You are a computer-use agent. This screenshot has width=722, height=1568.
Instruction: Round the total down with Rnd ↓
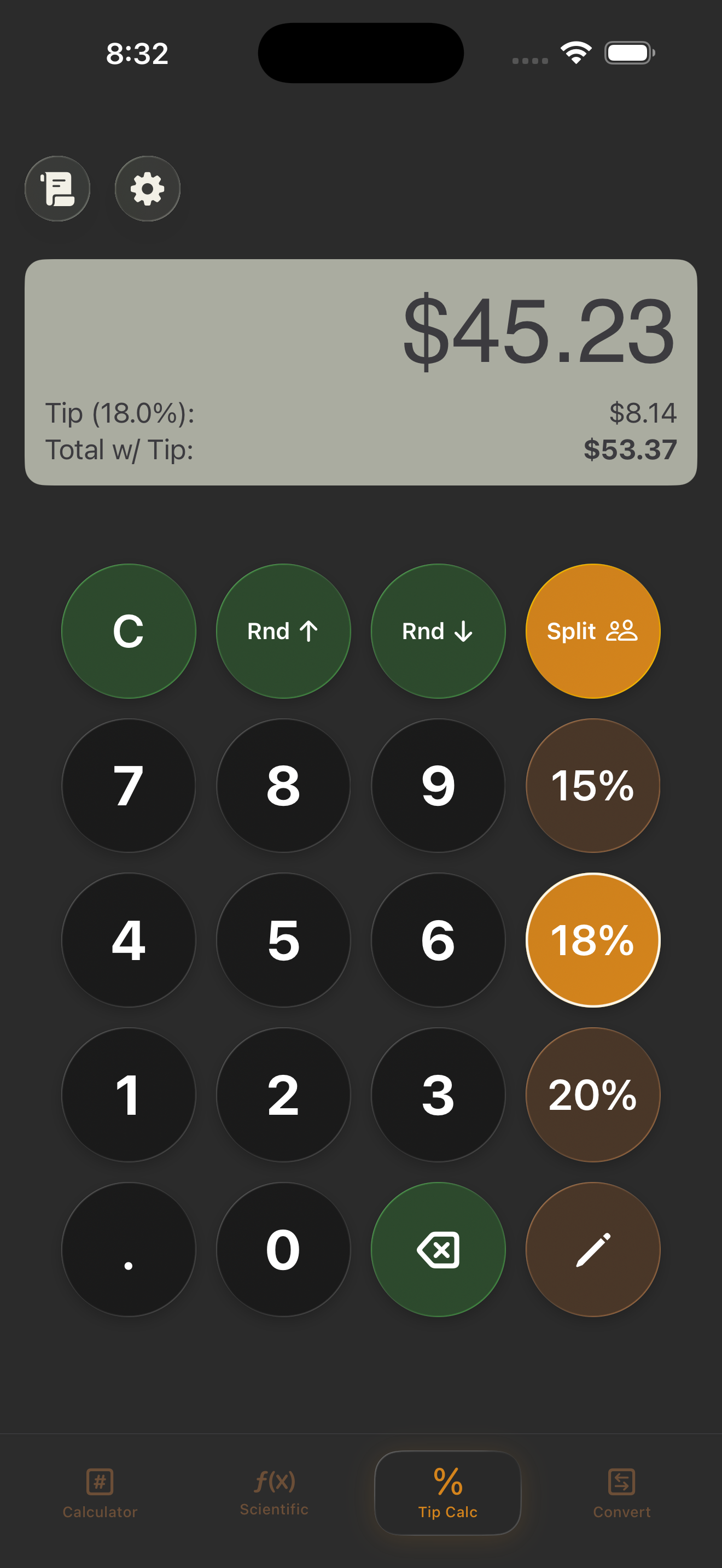click(438, 631)
